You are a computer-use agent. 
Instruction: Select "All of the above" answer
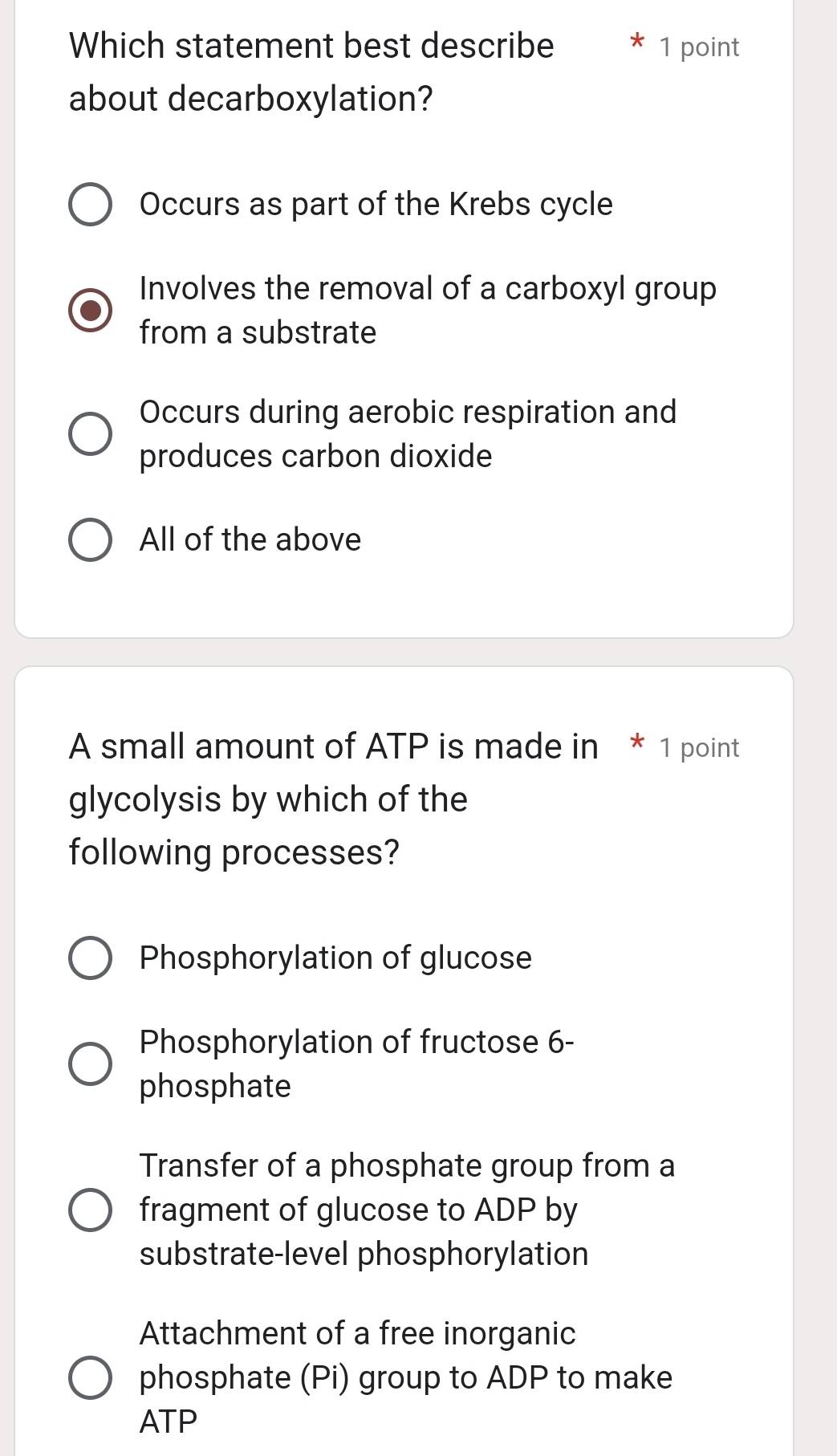click(90, 539)
